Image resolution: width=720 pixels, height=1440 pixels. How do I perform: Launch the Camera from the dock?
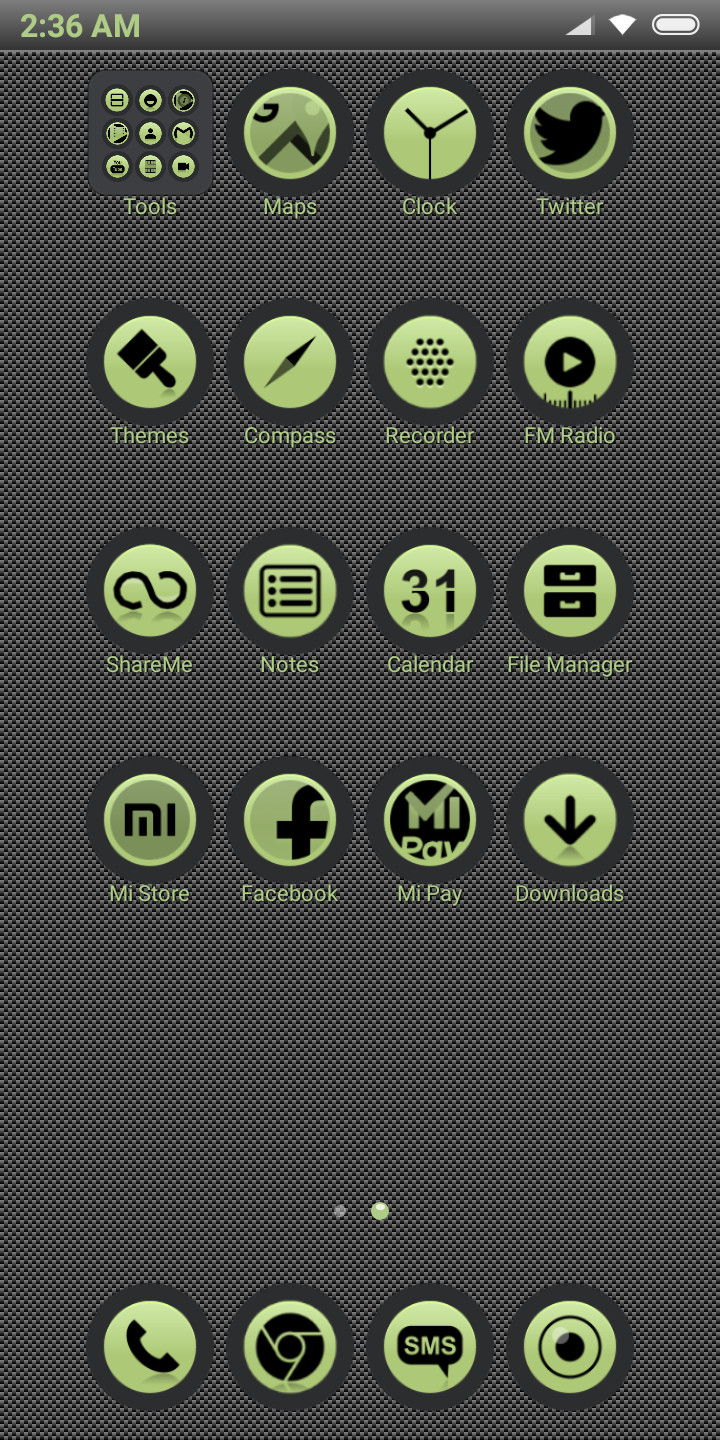(570, 1347)
